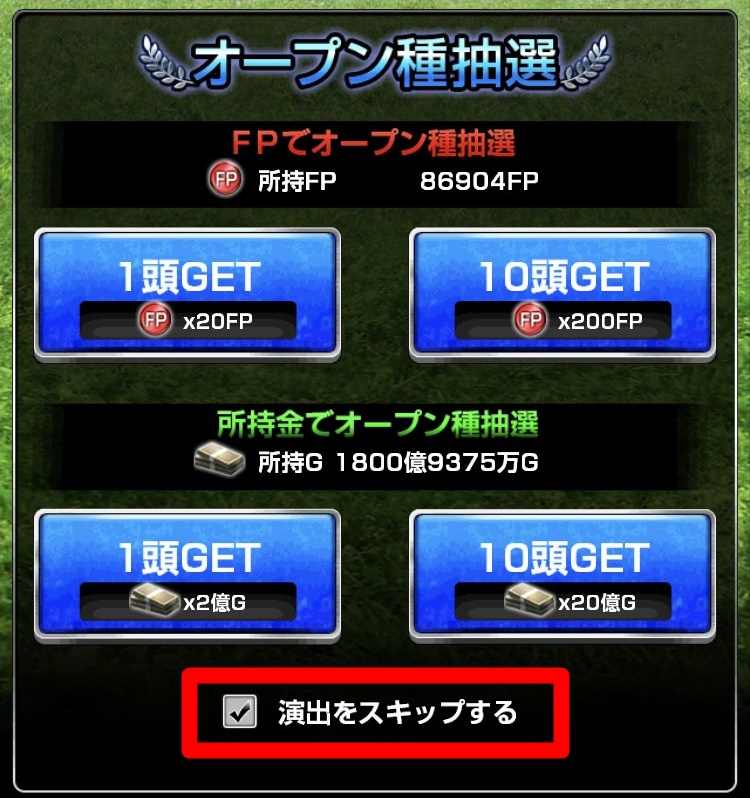
Task: Get 10 horses for 200FP
Action: [562, 294]
